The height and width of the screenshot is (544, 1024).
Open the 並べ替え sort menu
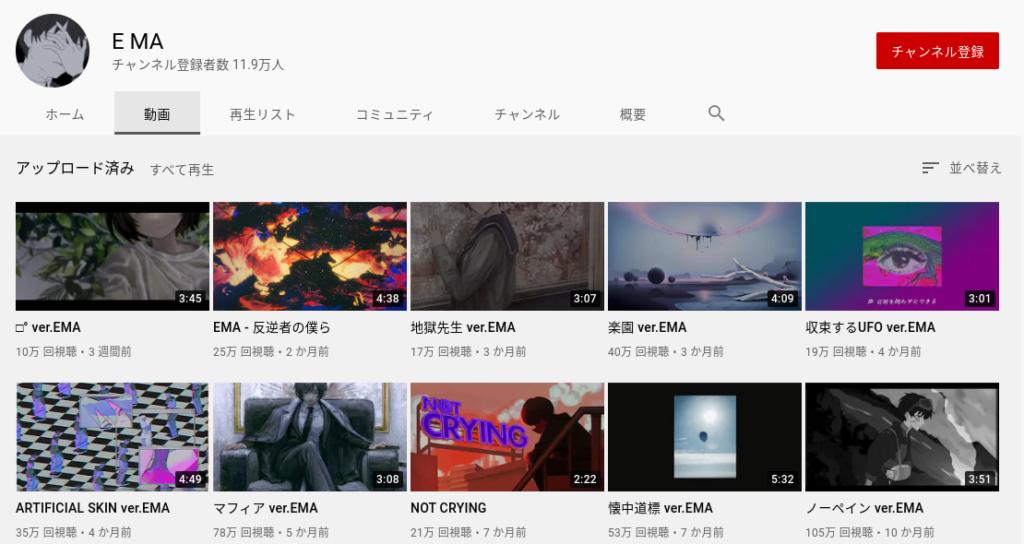[961, 168]
